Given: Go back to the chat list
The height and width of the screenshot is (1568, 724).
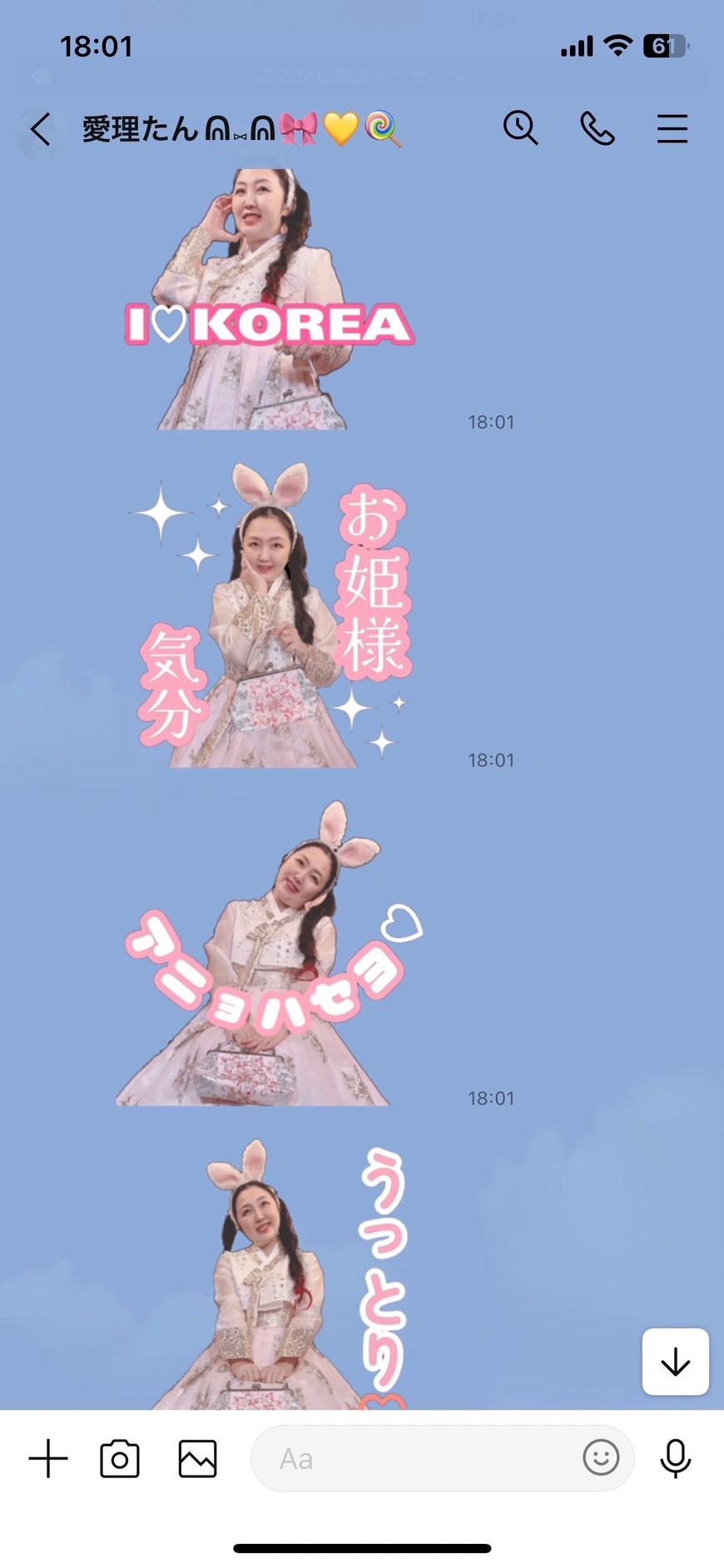Looking at the screenshot, I should click(40, 129).
